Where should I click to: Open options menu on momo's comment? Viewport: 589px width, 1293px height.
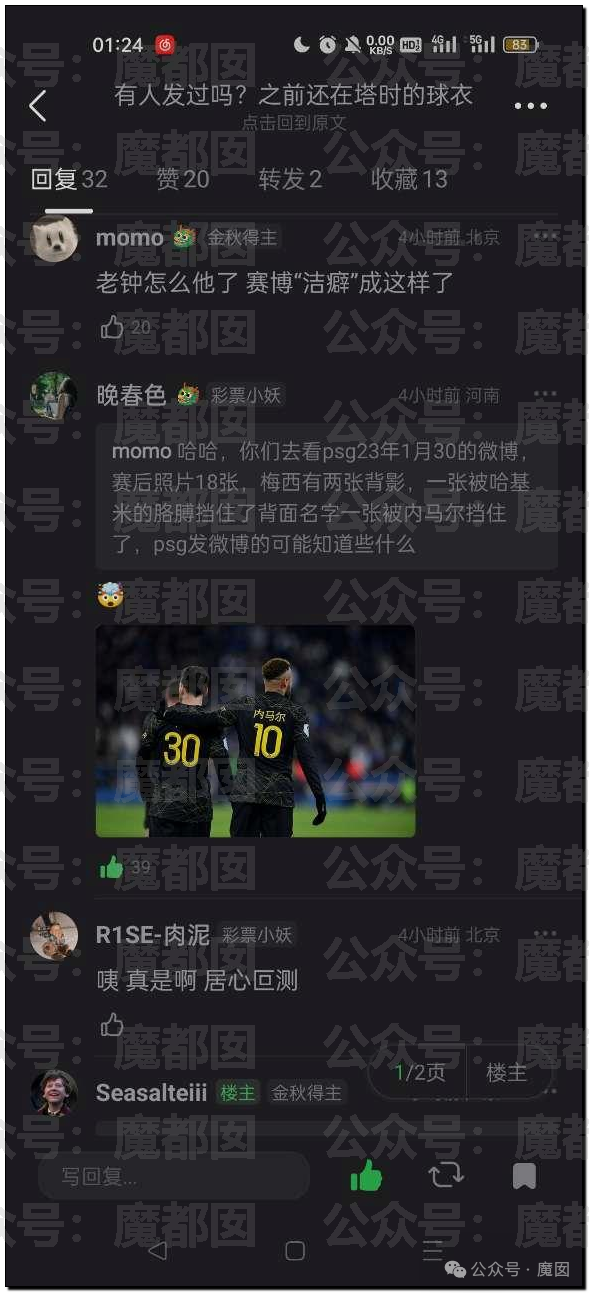coord(545,237)
